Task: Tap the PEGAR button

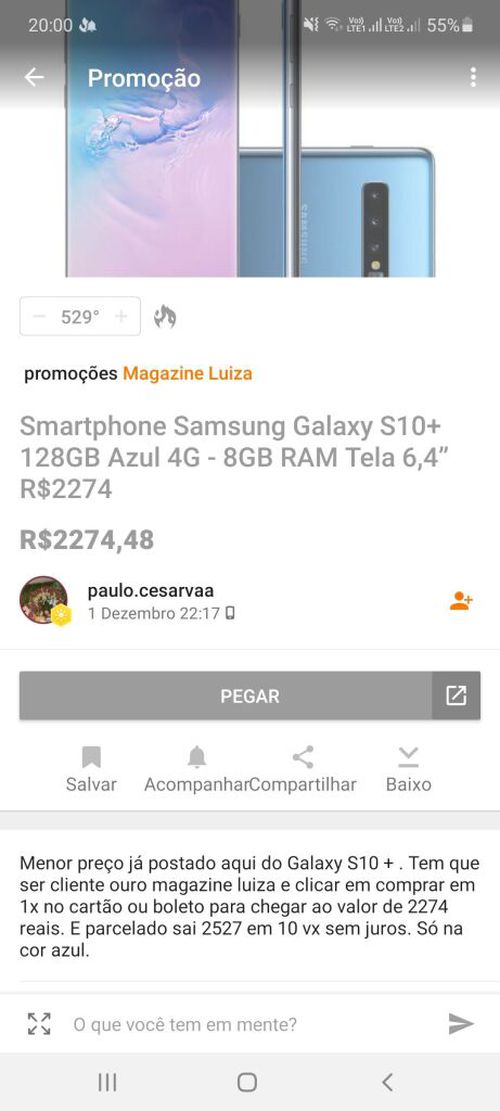Action: tap(225, 696)
